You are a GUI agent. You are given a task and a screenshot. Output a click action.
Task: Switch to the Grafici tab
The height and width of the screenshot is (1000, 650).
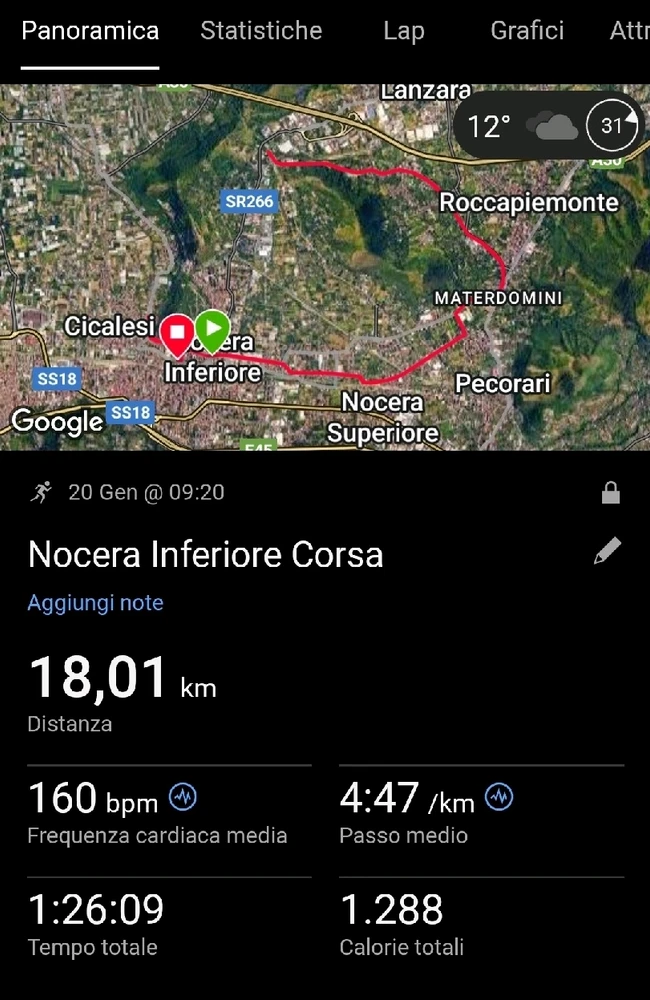(527, 31)
